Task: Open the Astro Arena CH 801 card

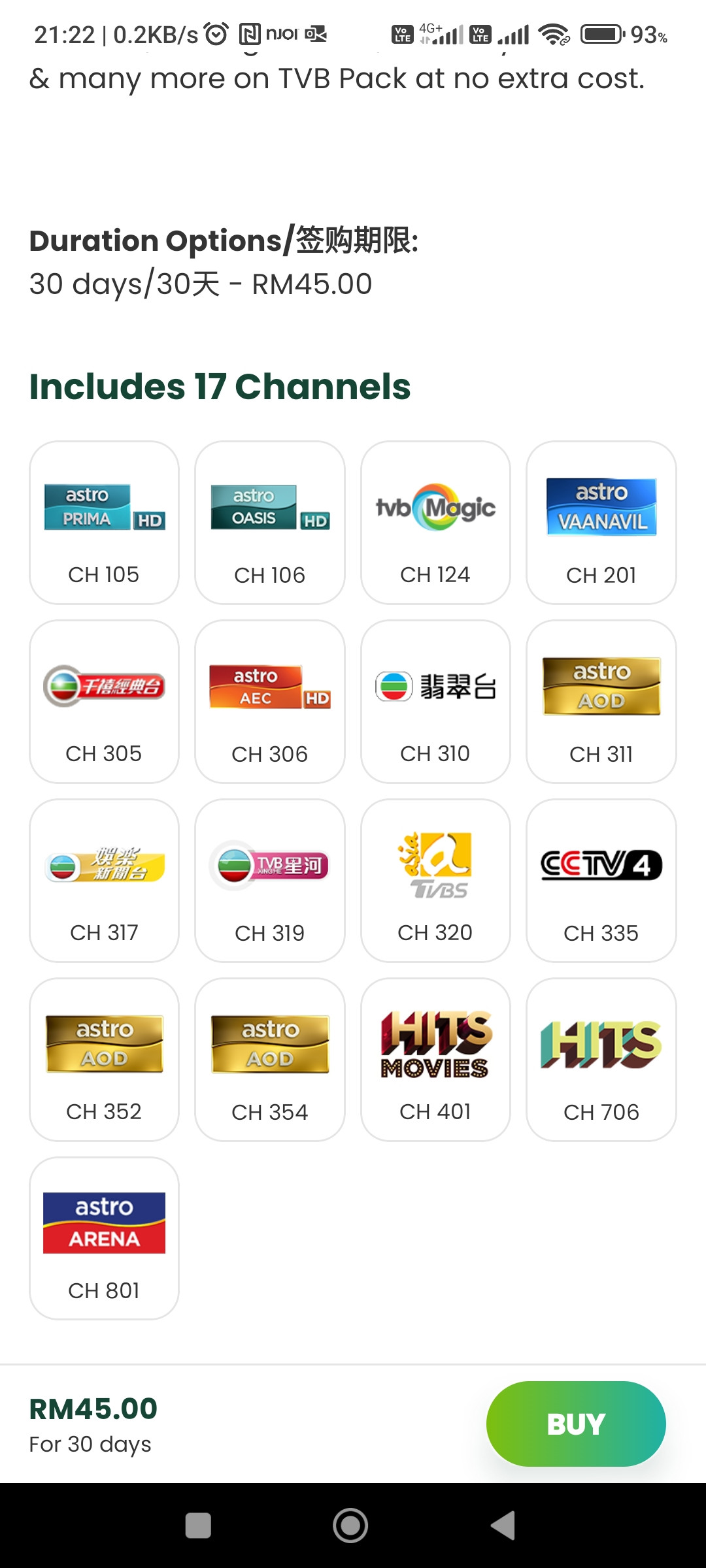Action: pos(104,1239)
